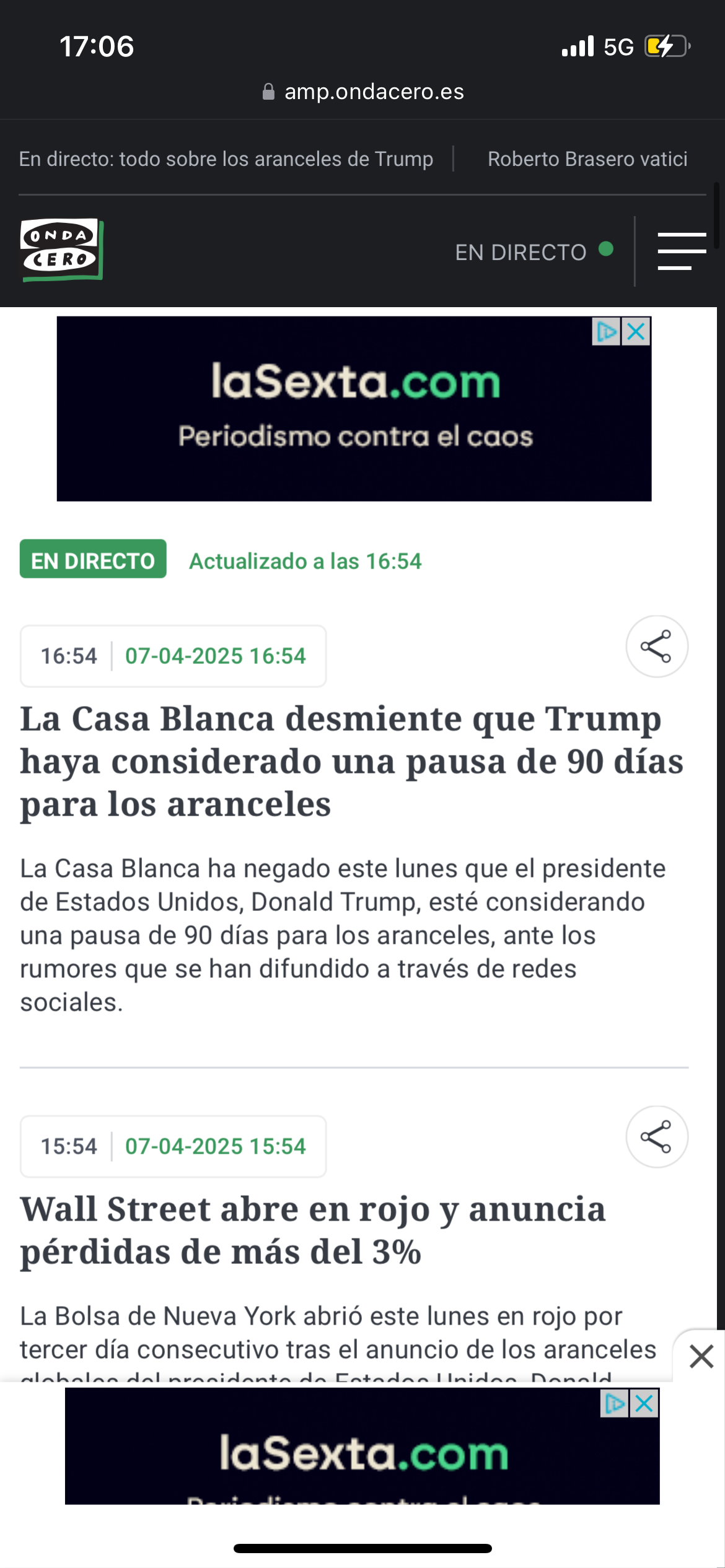Dismiss the sticky bottom ad overlay
Viewport: 725px width, 1568px height.
(701, 1356)
